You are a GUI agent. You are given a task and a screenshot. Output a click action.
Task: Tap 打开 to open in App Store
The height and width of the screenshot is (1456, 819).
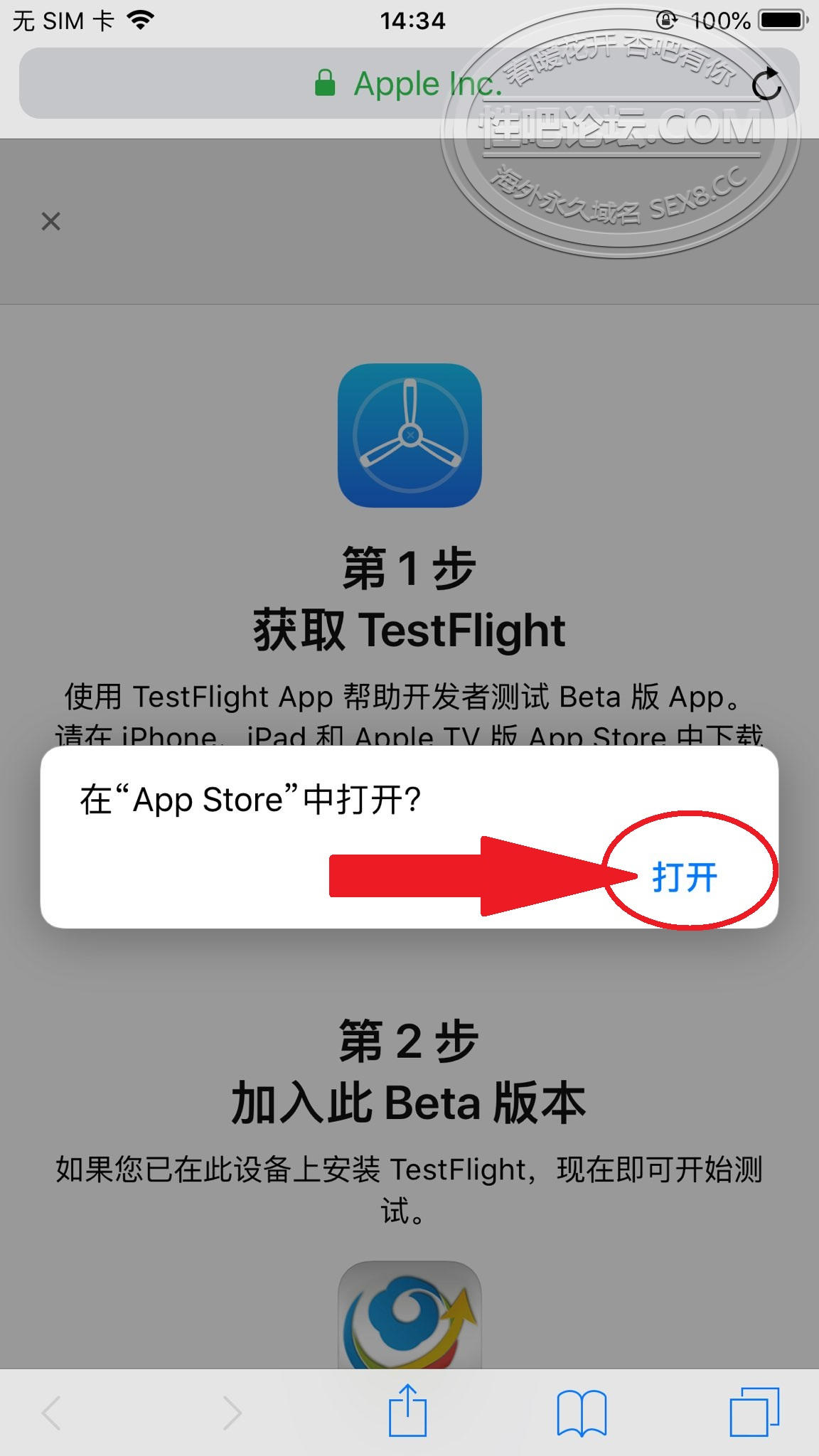click(x=685, y=876)
